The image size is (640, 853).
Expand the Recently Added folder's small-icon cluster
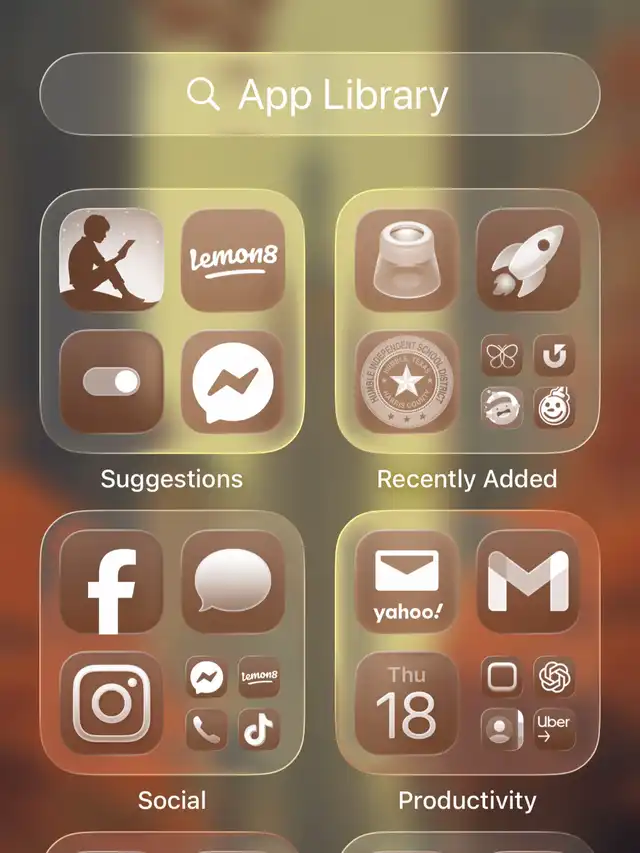click(528, 381)
